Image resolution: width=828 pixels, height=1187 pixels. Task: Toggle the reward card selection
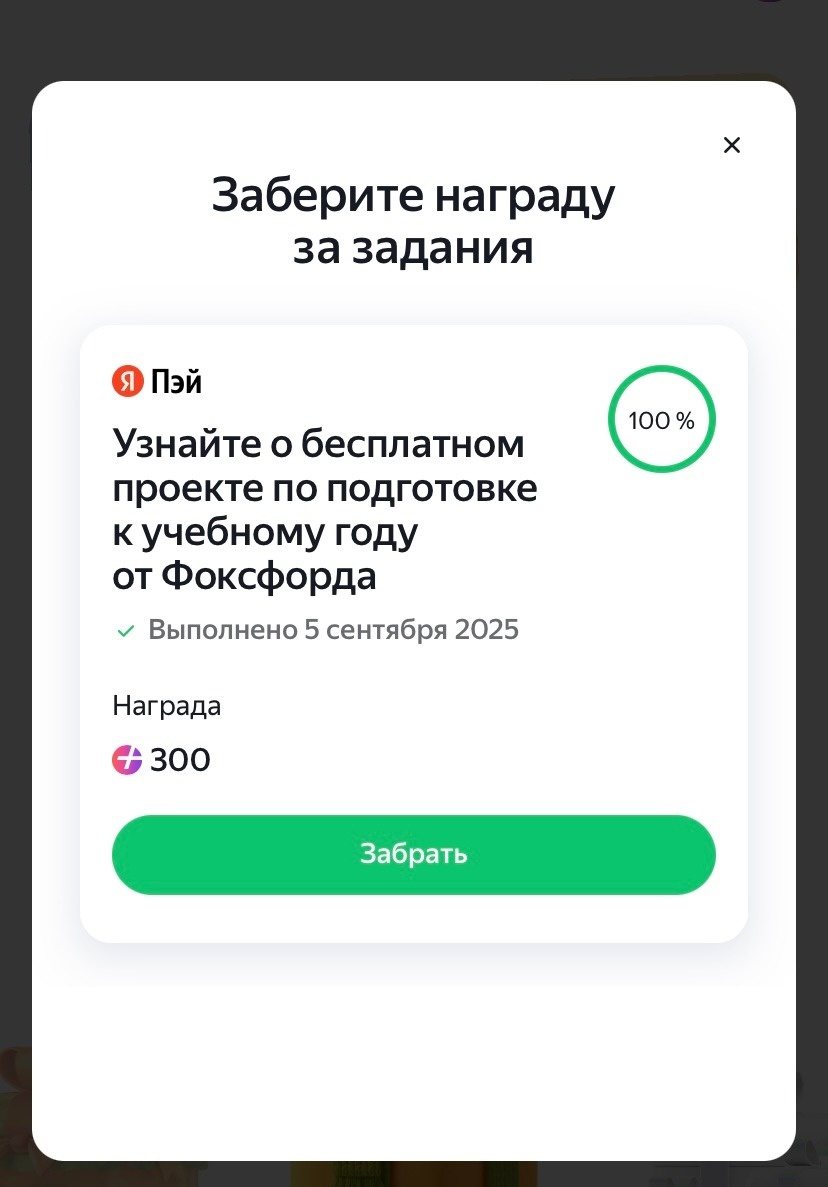pos(414,630)
